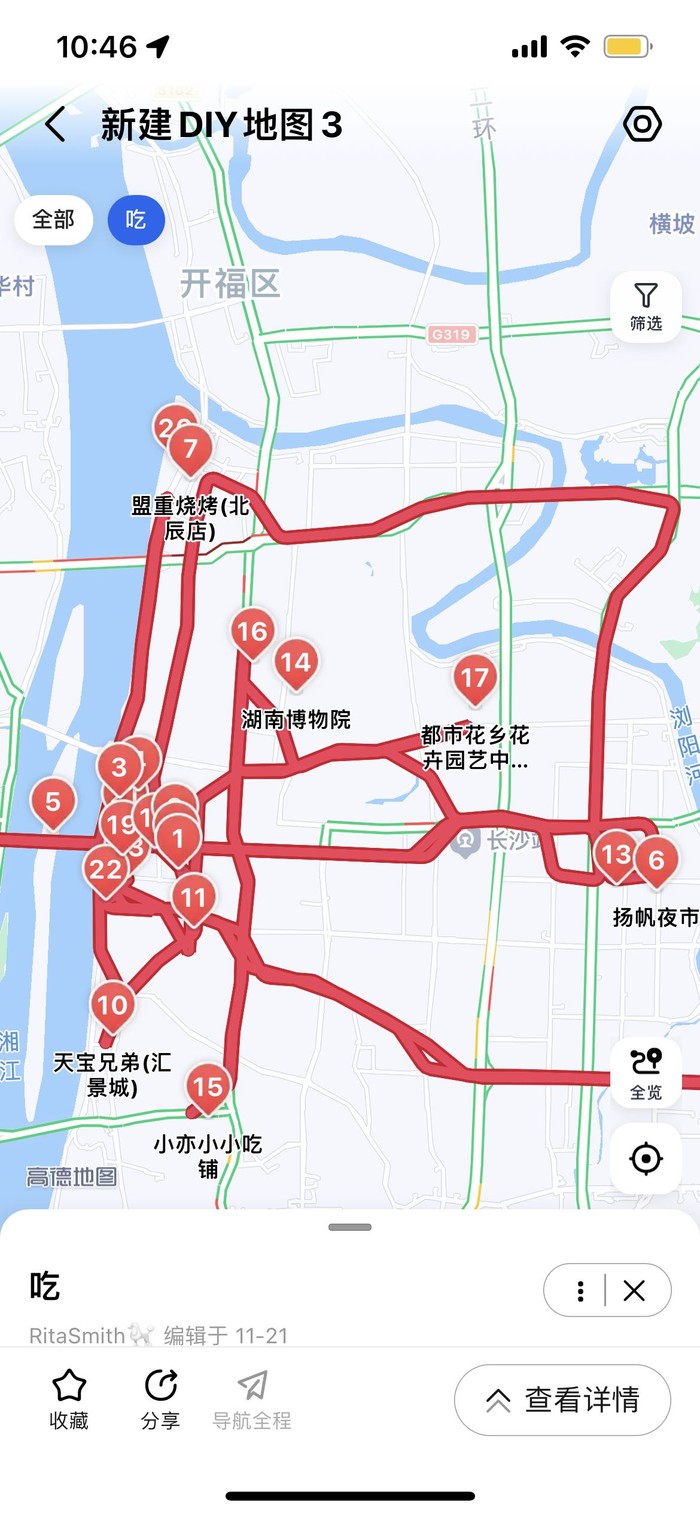
Task: Select pin 15 小亦小小吃铺
Action: [208, 1087]
